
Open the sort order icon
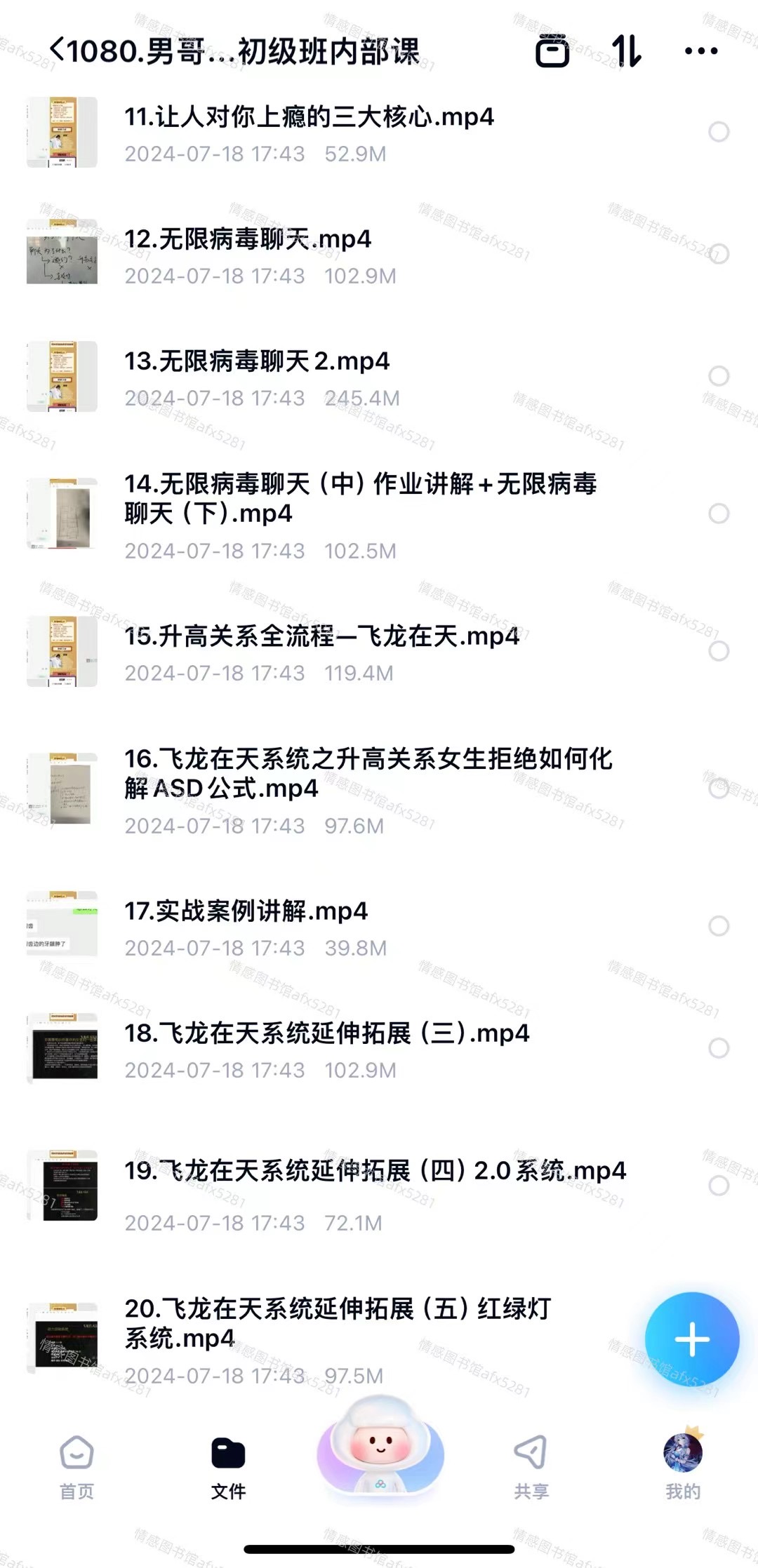pos(626,51)
